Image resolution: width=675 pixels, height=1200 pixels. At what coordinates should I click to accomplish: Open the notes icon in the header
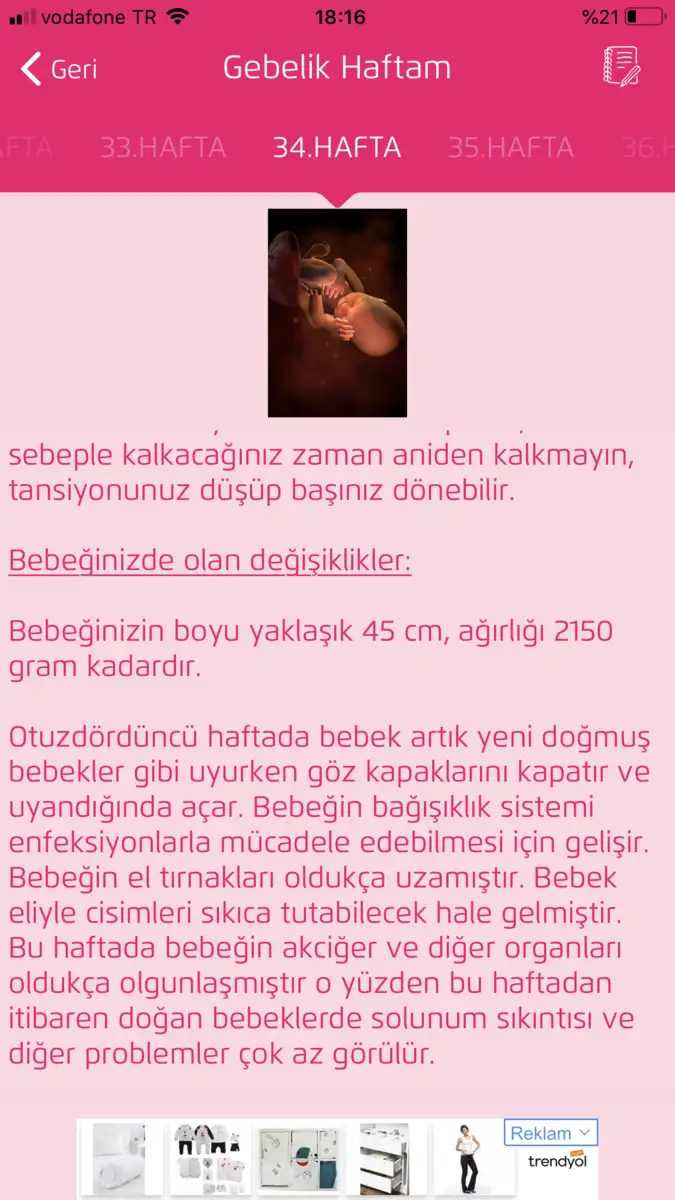point(621,67)
